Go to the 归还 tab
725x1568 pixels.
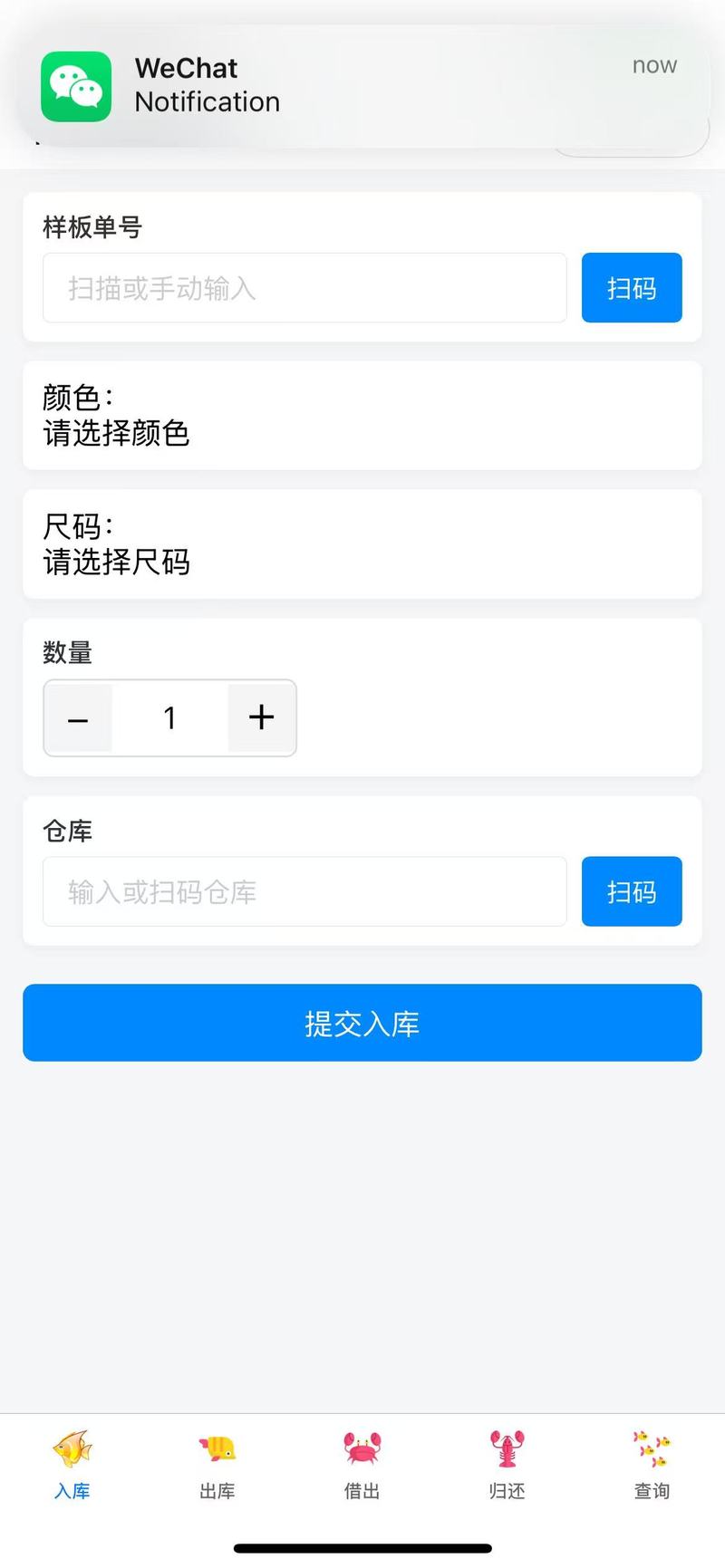pos(507,1464)
